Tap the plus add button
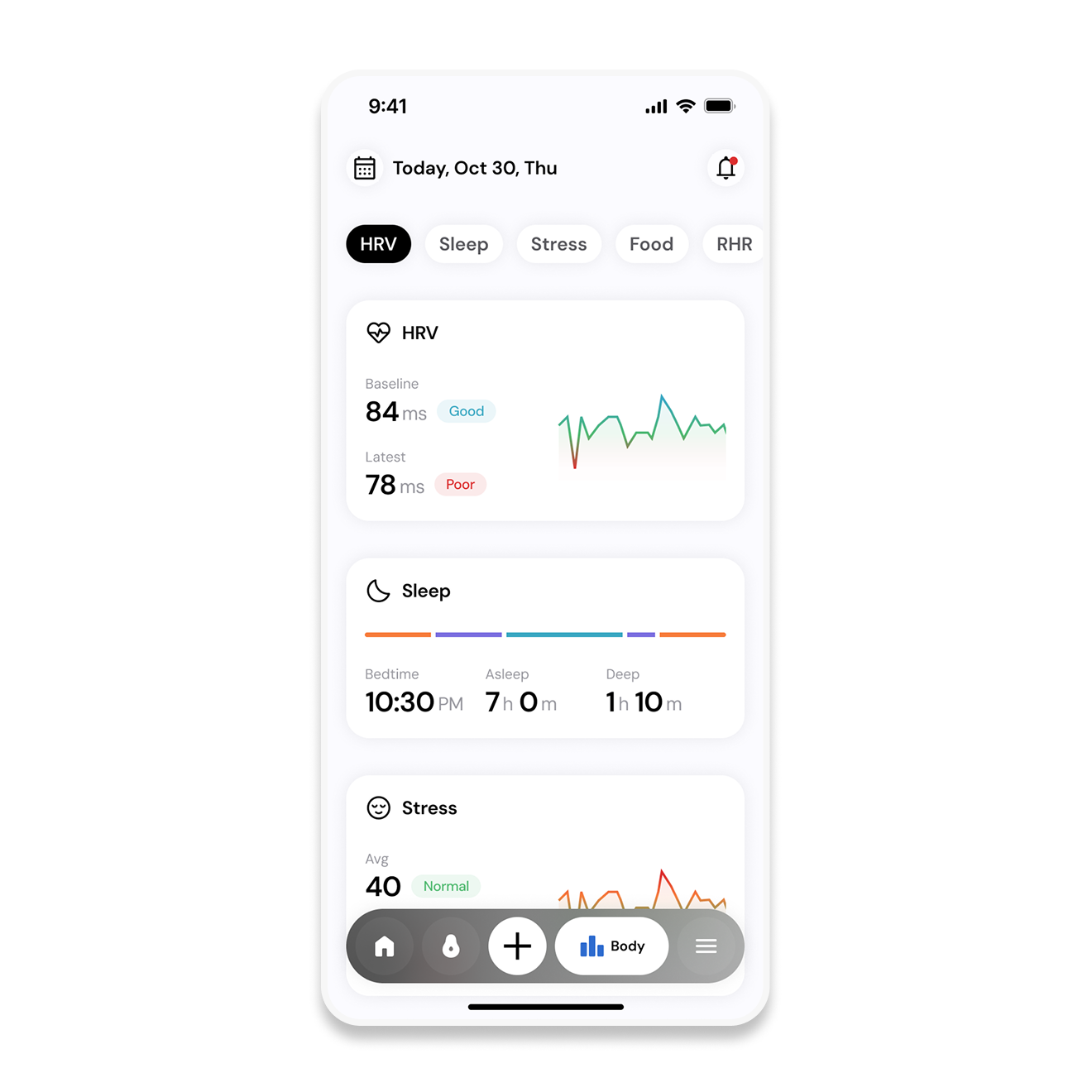Screen dimensions: 1092x1092 click(x=517, y=946)
